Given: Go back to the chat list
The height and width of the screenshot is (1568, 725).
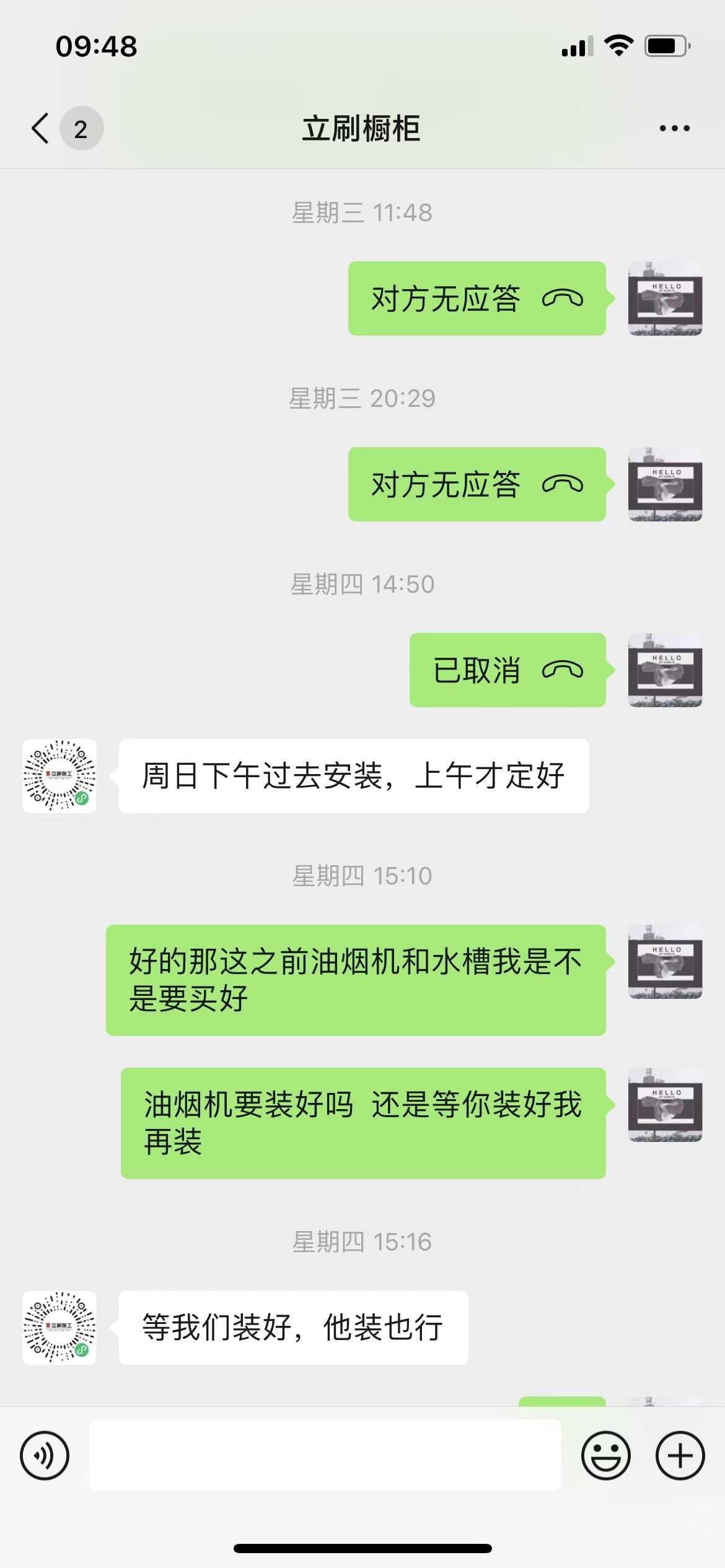Looking at the screenshot, I should pos(41,129).
